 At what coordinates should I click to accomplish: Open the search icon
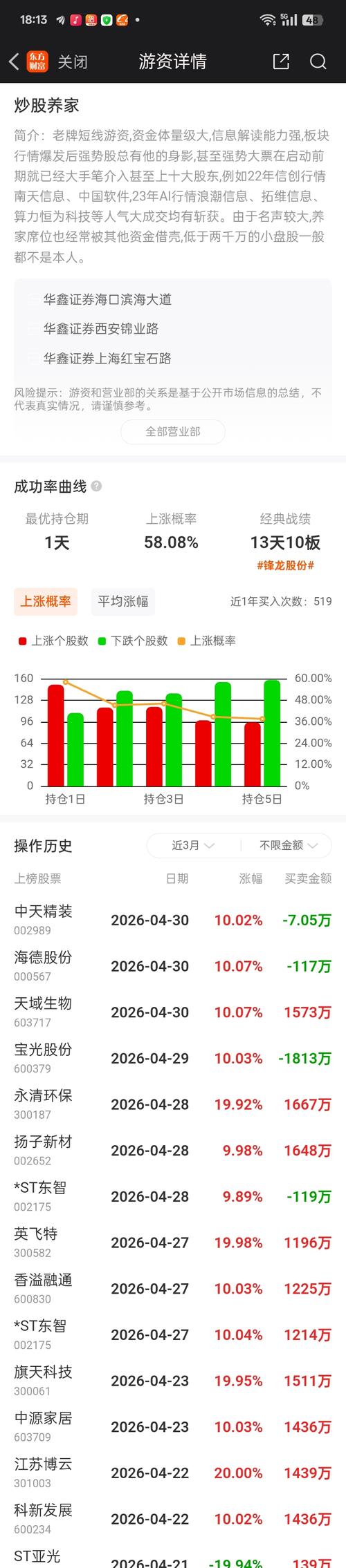pyautogui.click(x=318, y=62)
